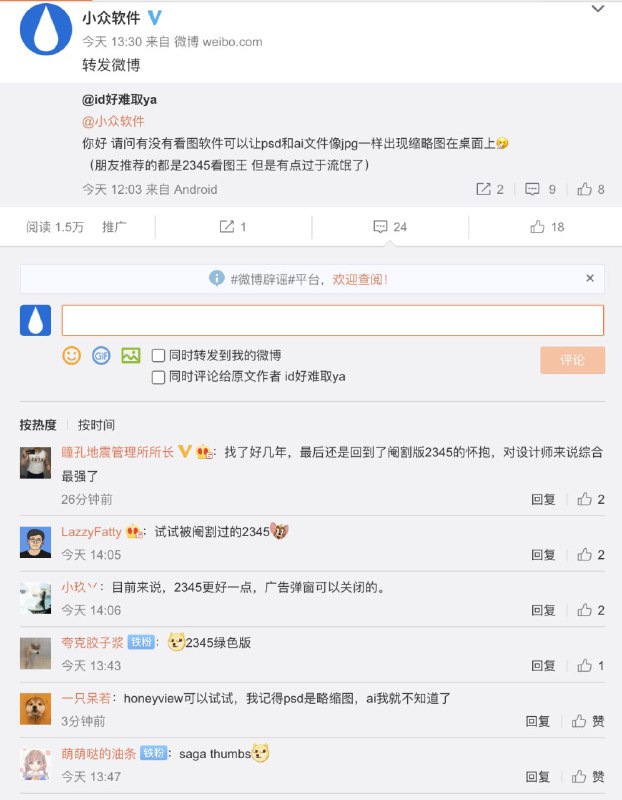Focus the comment text field

pos(332,320)
